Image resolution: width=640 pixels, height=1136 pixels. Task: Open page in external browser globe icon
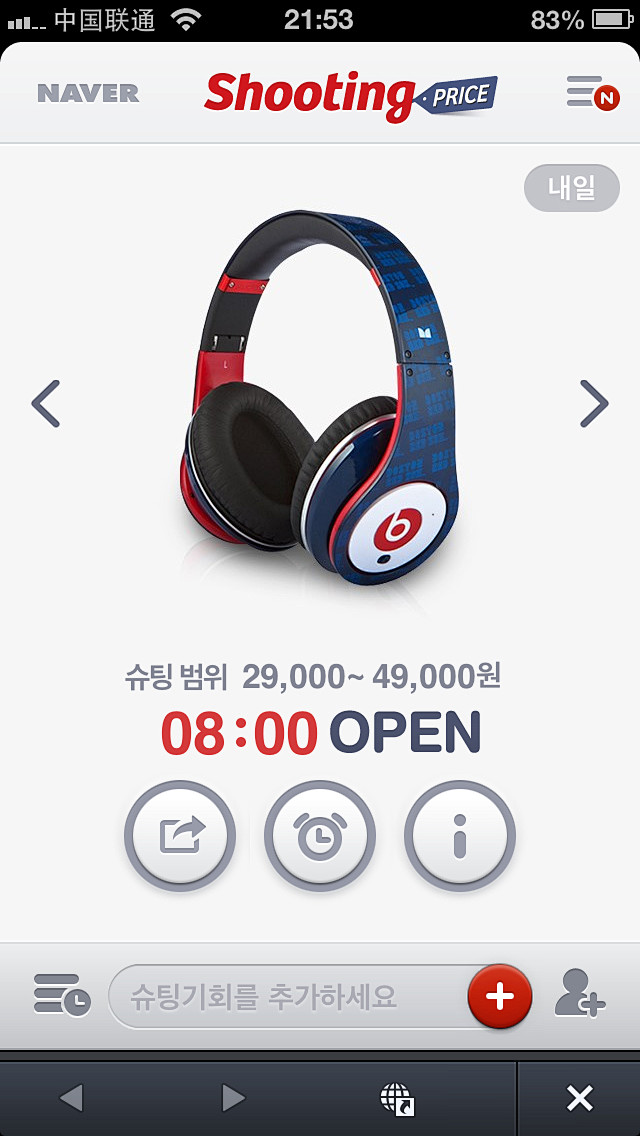pyautogui.click(x=397, y=1098)
